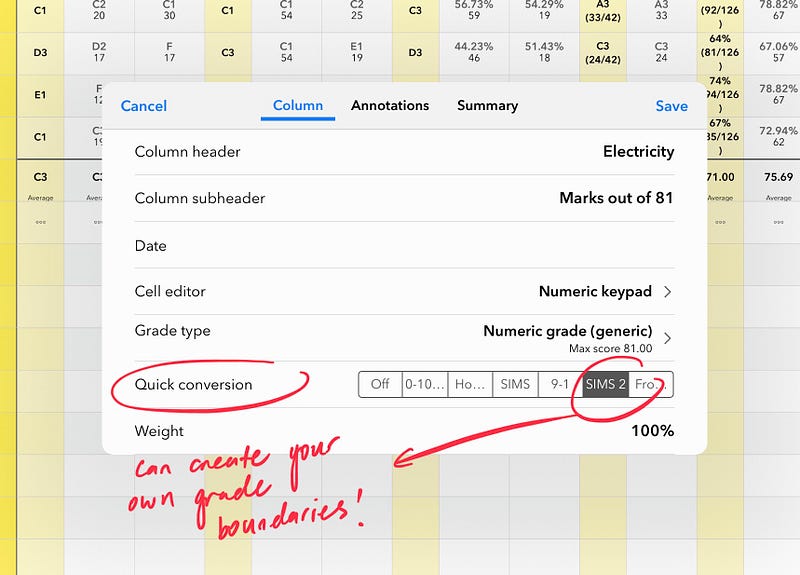Choose the SIMS 2 quick conversion
The height and width of the screenshot is (575, 800).
tap(605, 384)
